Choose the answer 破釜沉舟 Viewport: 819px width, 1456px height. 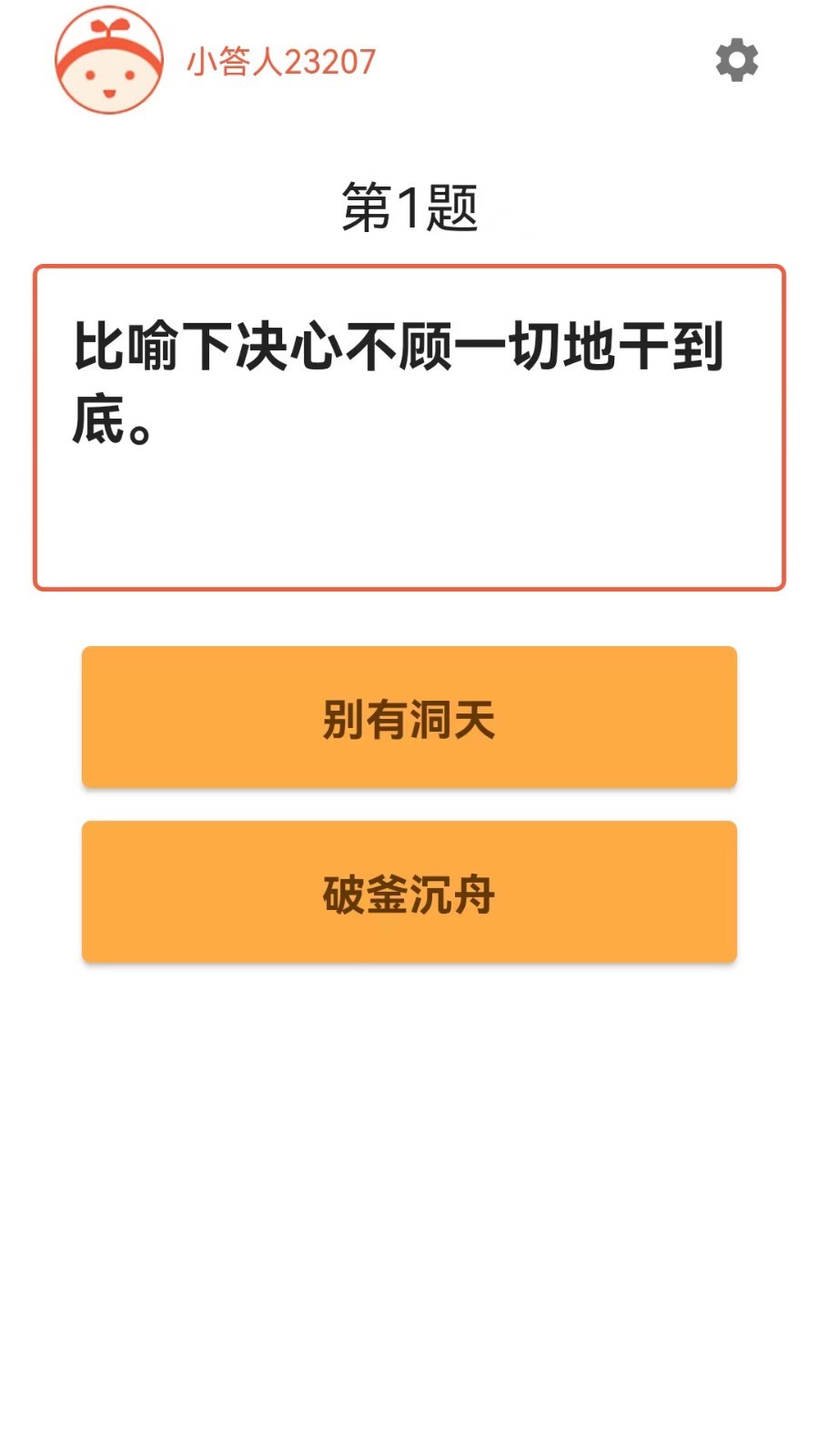point(409,892)
